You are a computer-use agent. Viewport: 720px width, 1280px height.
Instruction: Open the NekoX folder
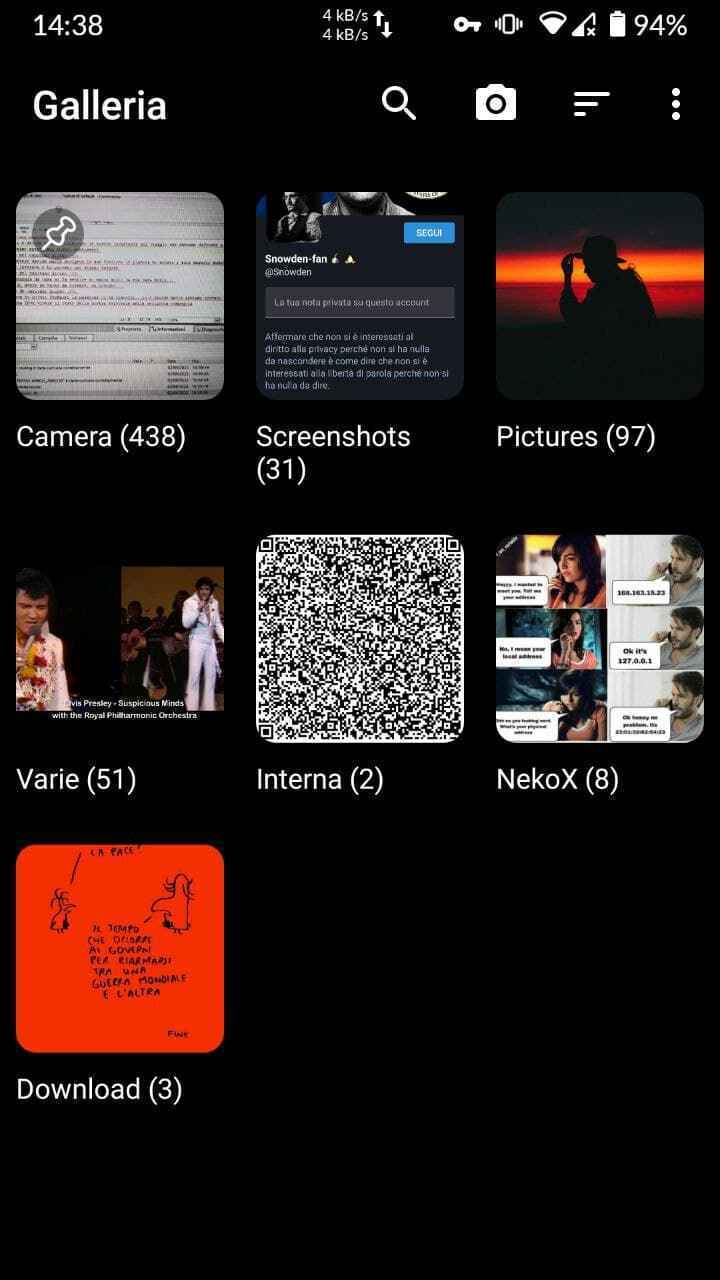(600, 639)
